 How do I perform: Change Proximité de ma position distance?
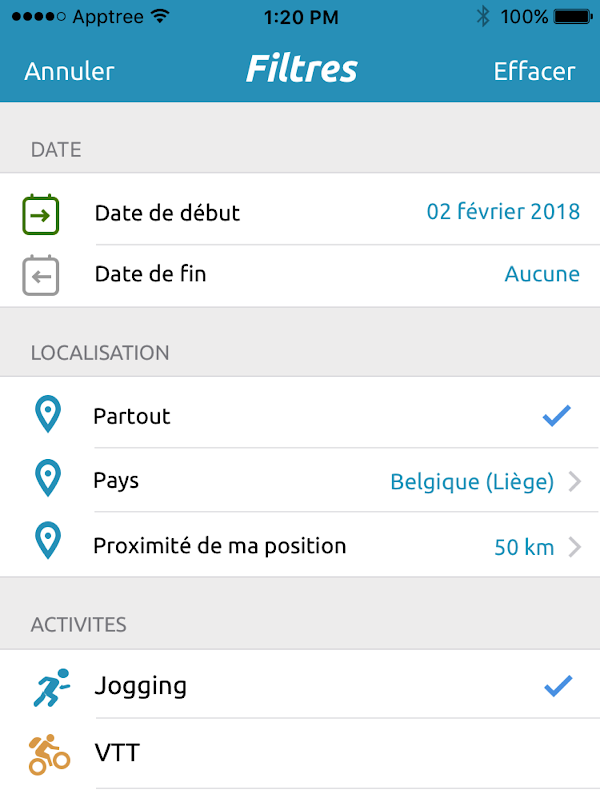(300, 546)
